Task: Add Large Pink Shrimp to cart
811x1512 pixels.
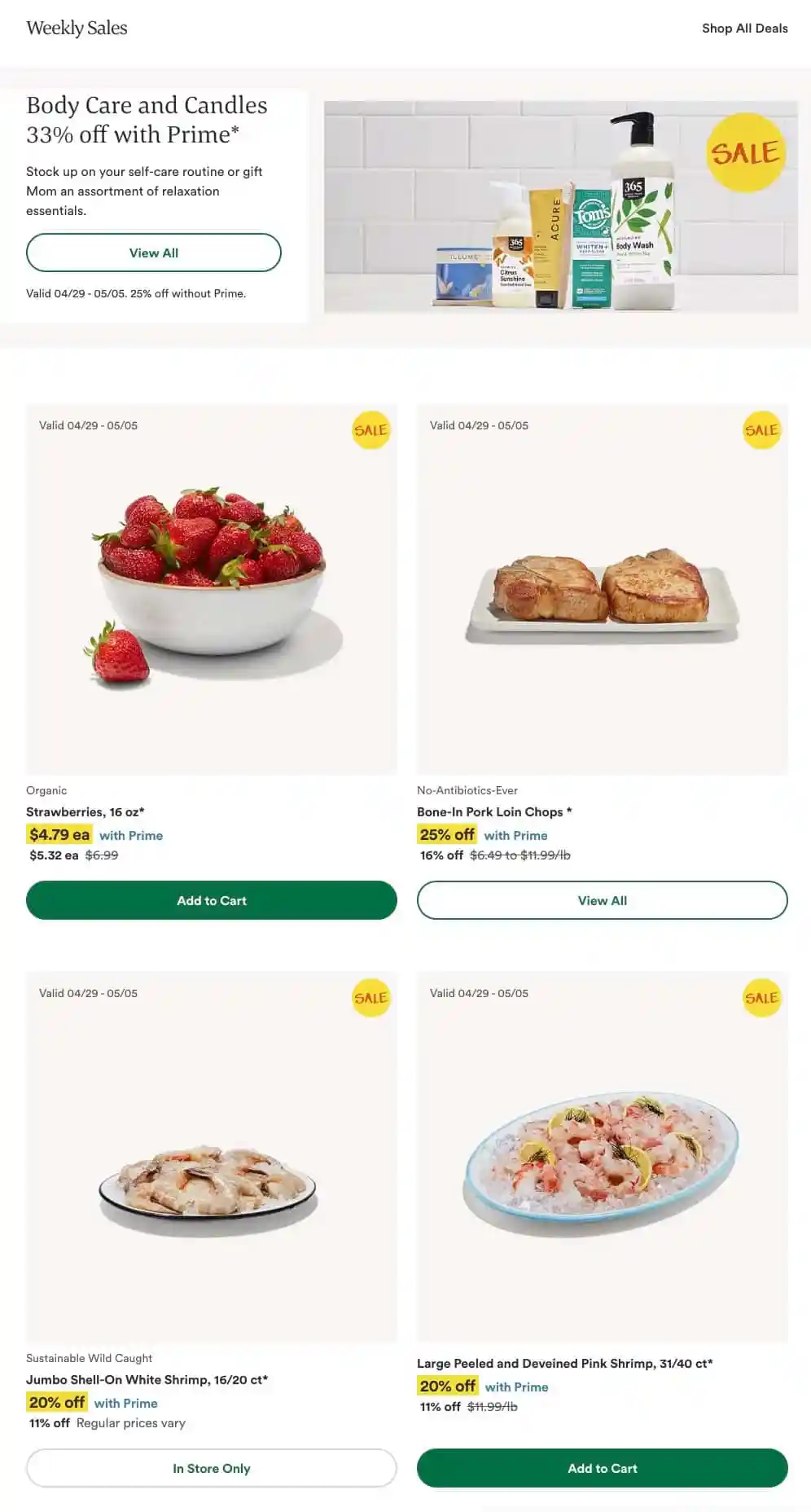Action: [602, 1468]
